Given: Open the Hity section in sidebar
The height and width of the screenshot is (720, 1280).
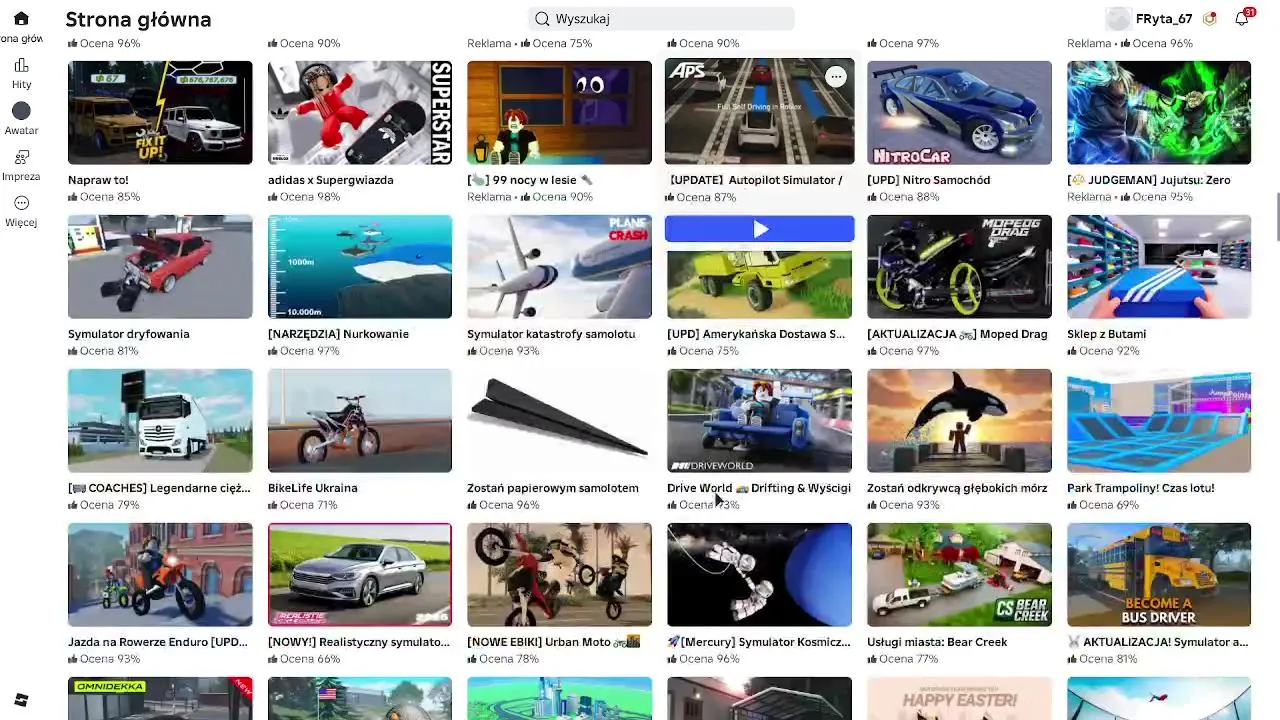Looking at the screenshot, I should click(21, 74).
